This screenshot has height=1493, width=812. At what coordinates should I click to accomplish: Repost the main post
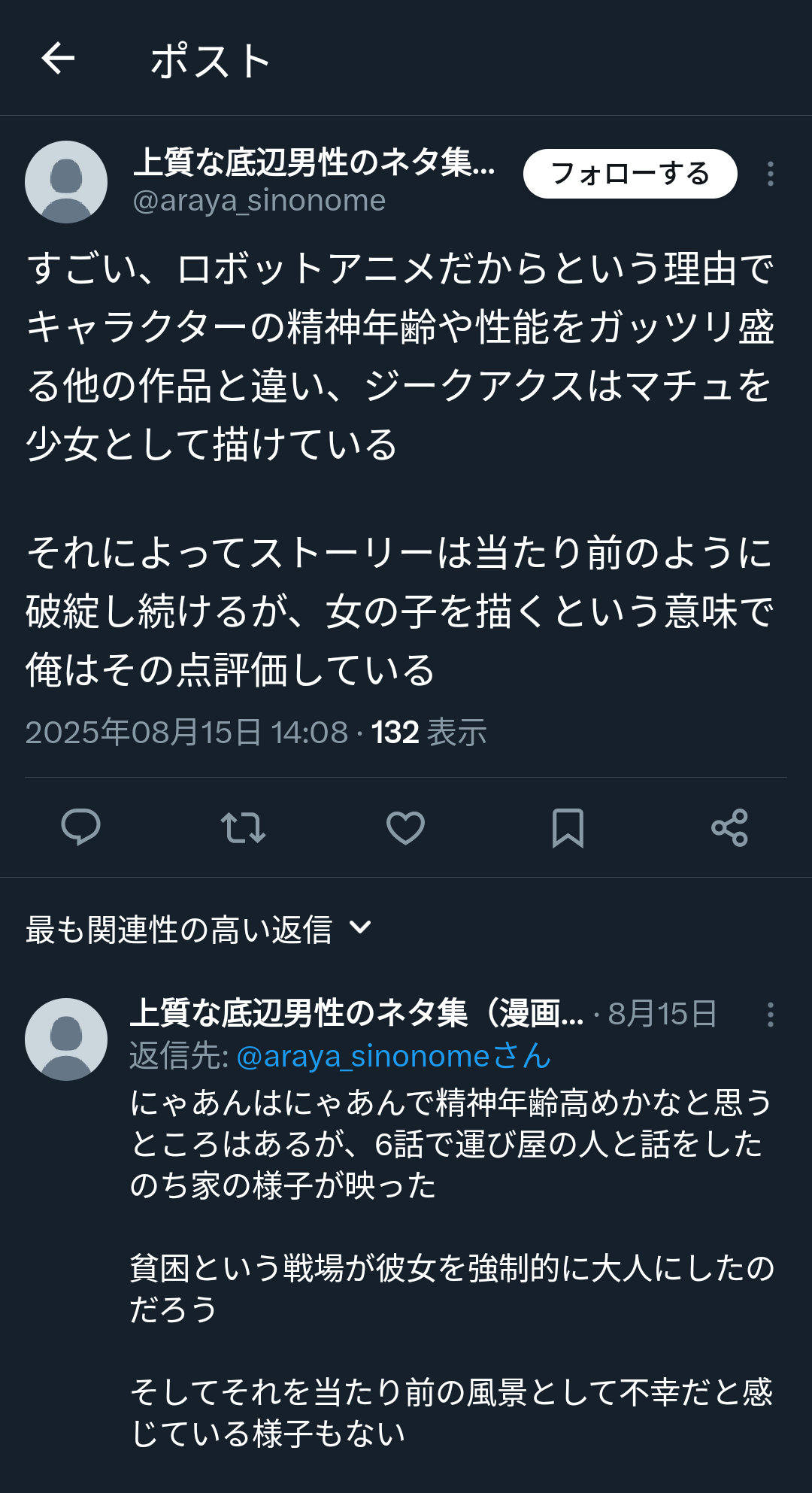point(243,827)
